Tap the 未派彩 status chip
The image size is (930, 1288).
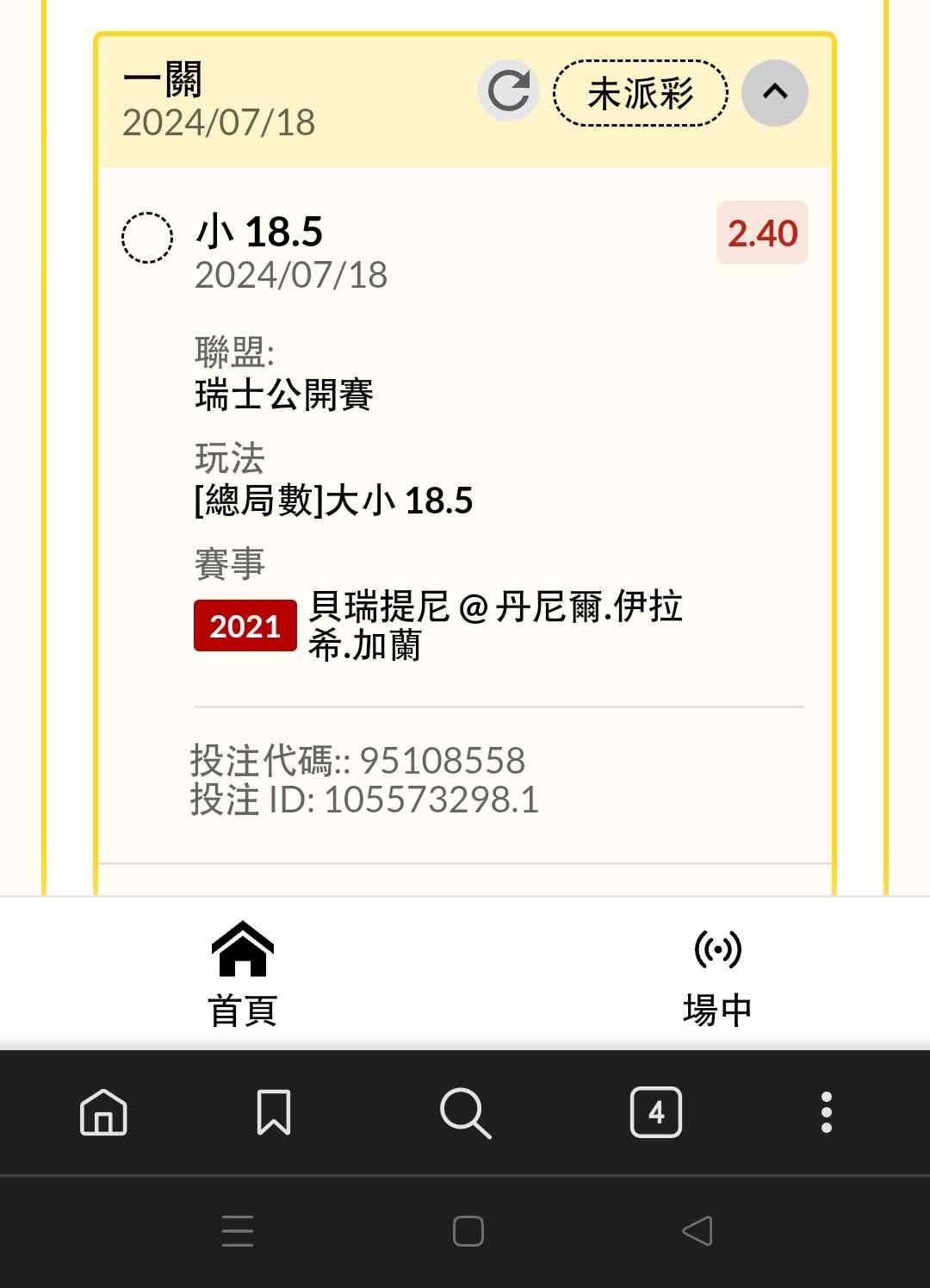pos(640,93)
